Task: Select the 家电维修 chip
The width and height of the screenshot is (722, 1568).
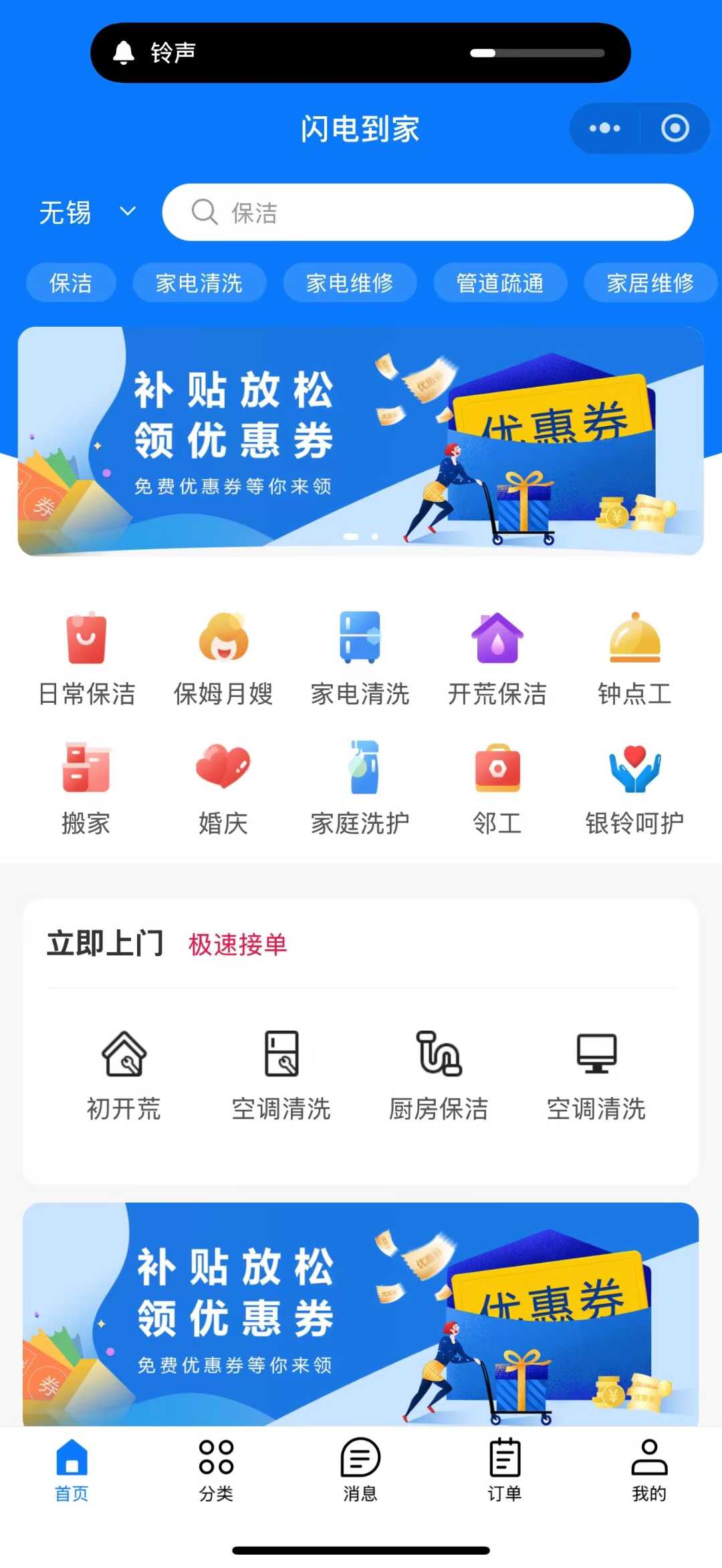Action: [350, 283]
